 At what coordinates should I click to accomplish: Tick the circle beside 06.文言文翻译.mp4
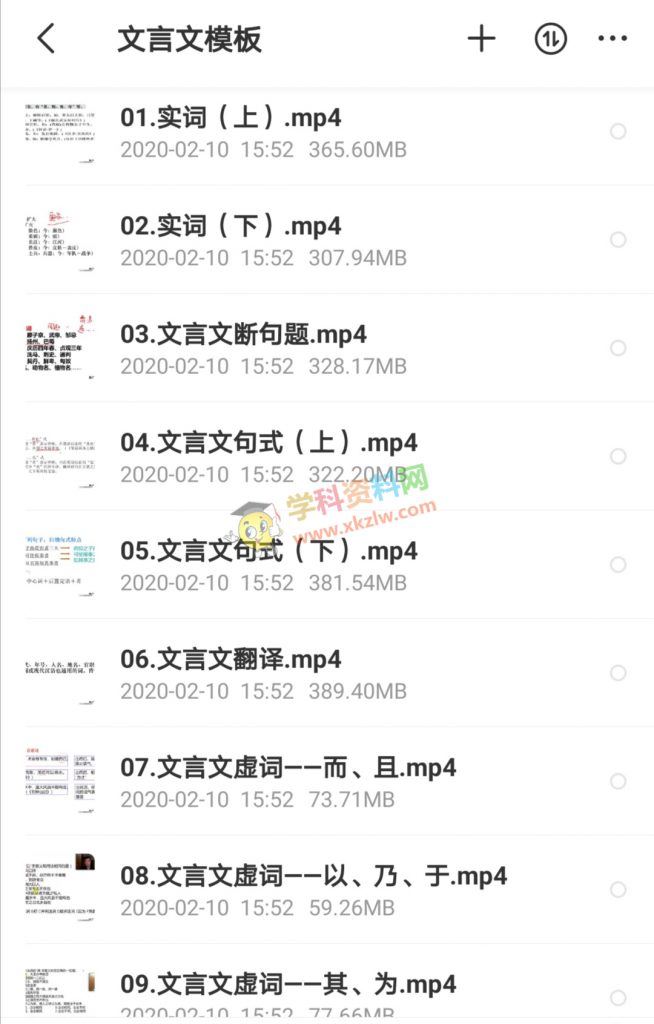coord(618,673)
